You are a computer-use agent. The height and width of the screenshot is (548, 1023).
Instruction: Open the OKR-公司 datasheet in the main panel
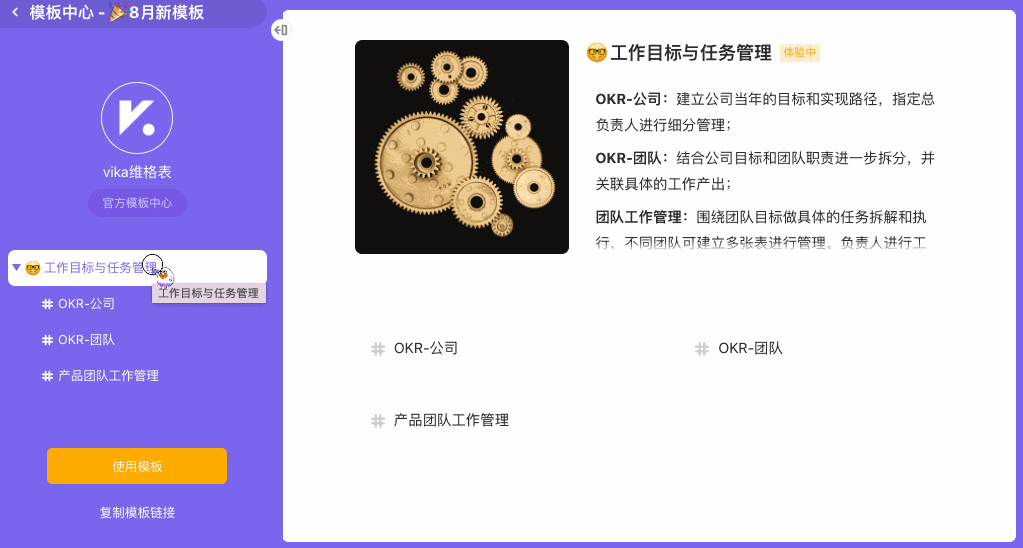coord(425,349)
